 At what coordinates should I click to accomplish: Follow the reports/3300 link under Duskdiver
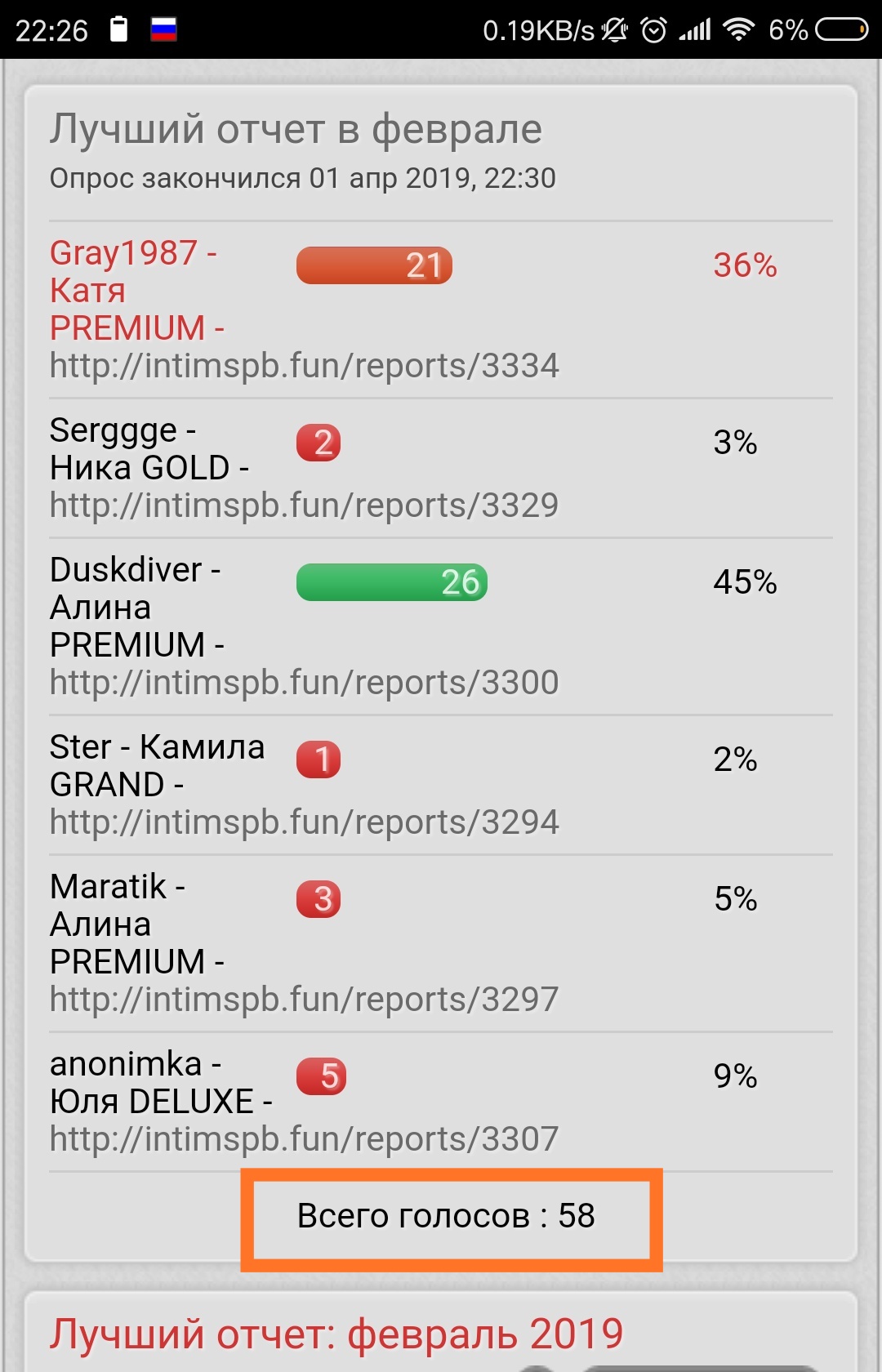coord(304,683)
